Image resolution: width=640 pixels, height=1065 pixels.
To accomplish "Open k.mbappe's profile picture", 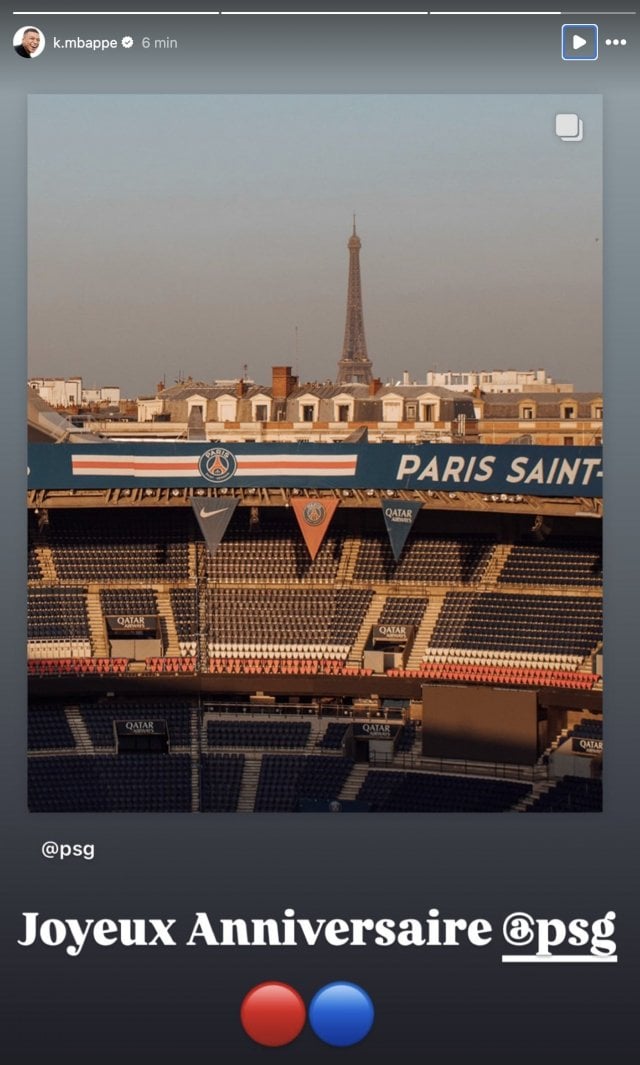I will click(29, 42).
